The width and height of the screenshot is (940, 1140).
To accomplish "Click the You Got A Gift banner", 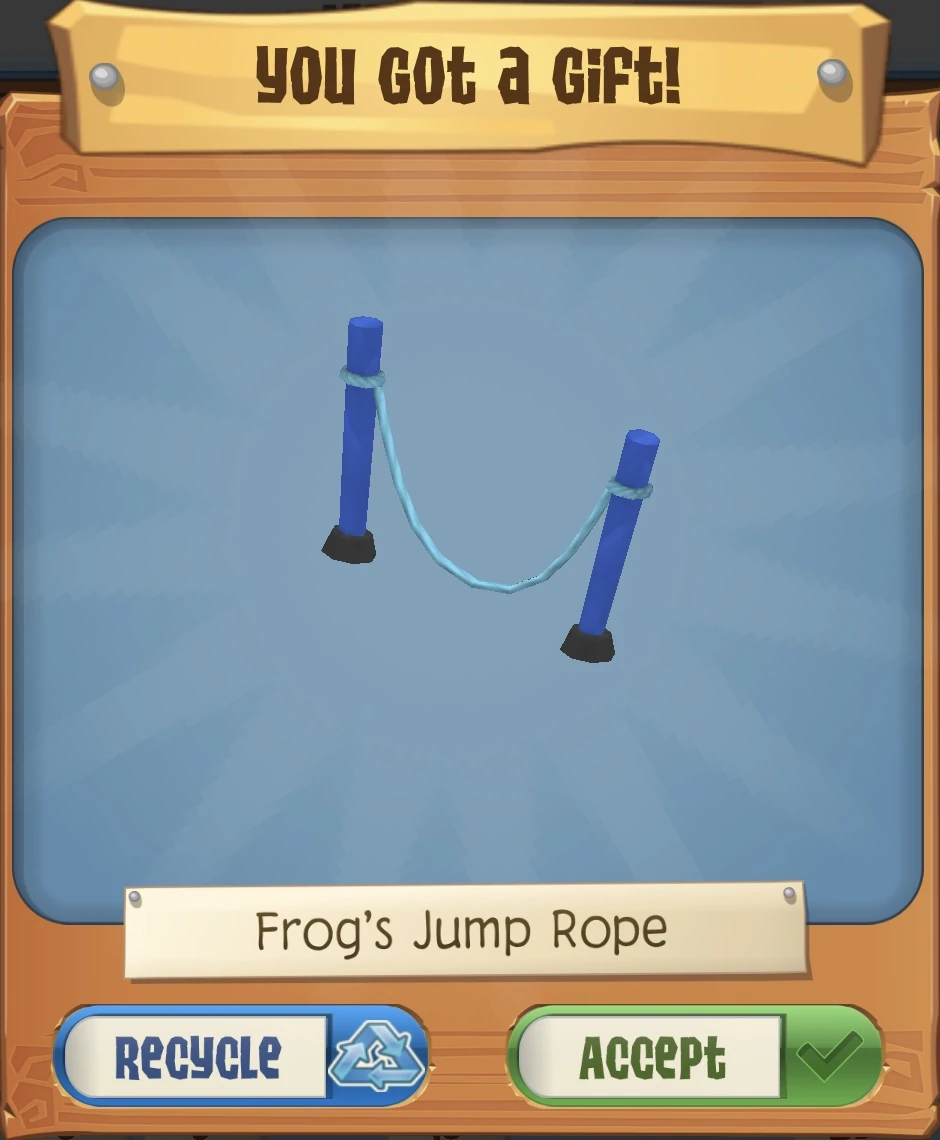I will (x=470, y=75).
